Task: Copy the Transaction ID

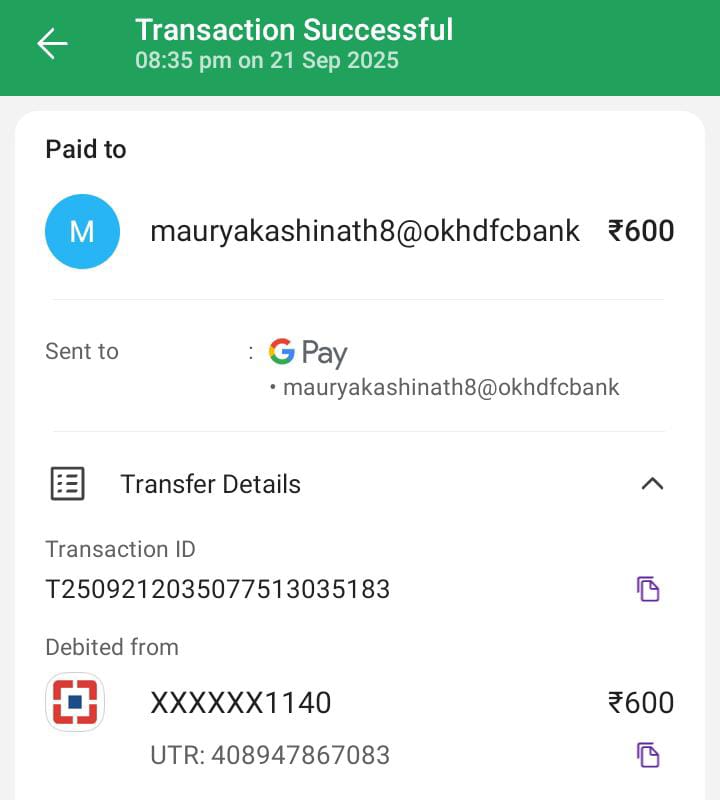Action: tap(648, 589)
